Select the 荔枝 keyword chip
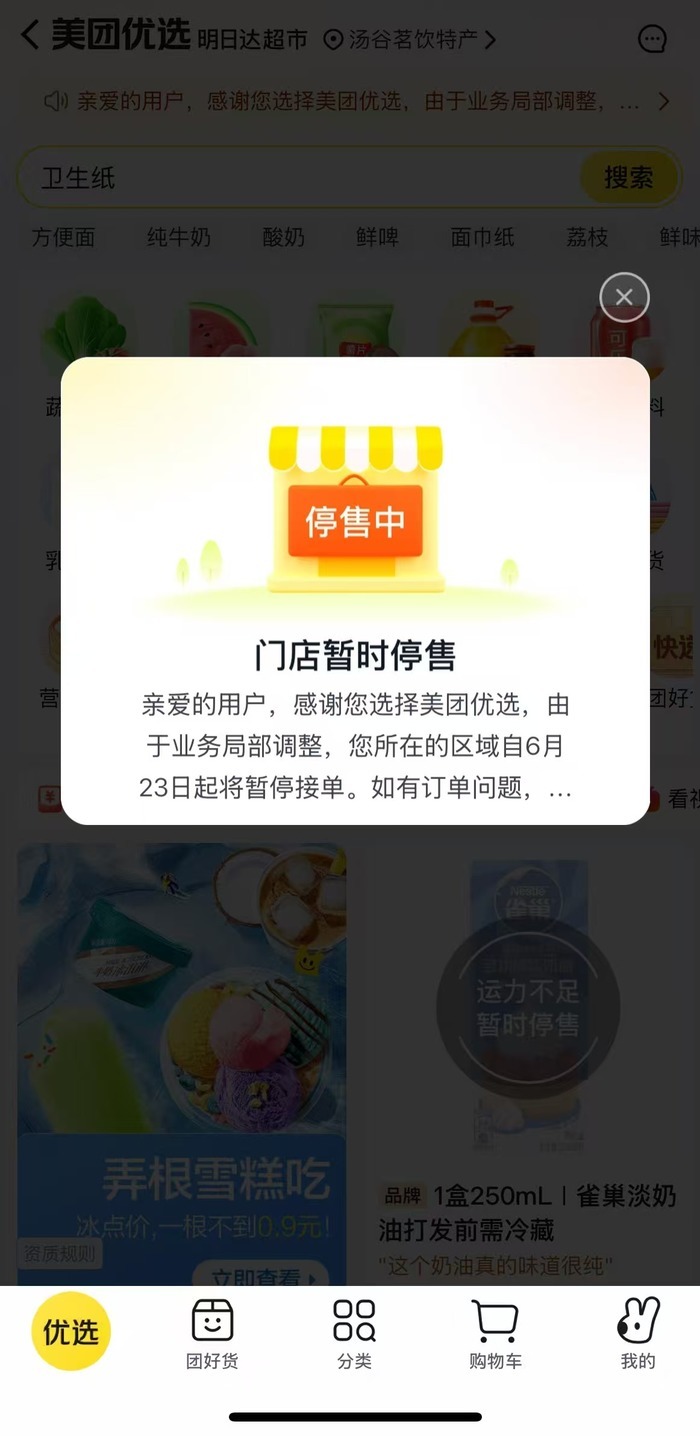 (x=587, y=237)
